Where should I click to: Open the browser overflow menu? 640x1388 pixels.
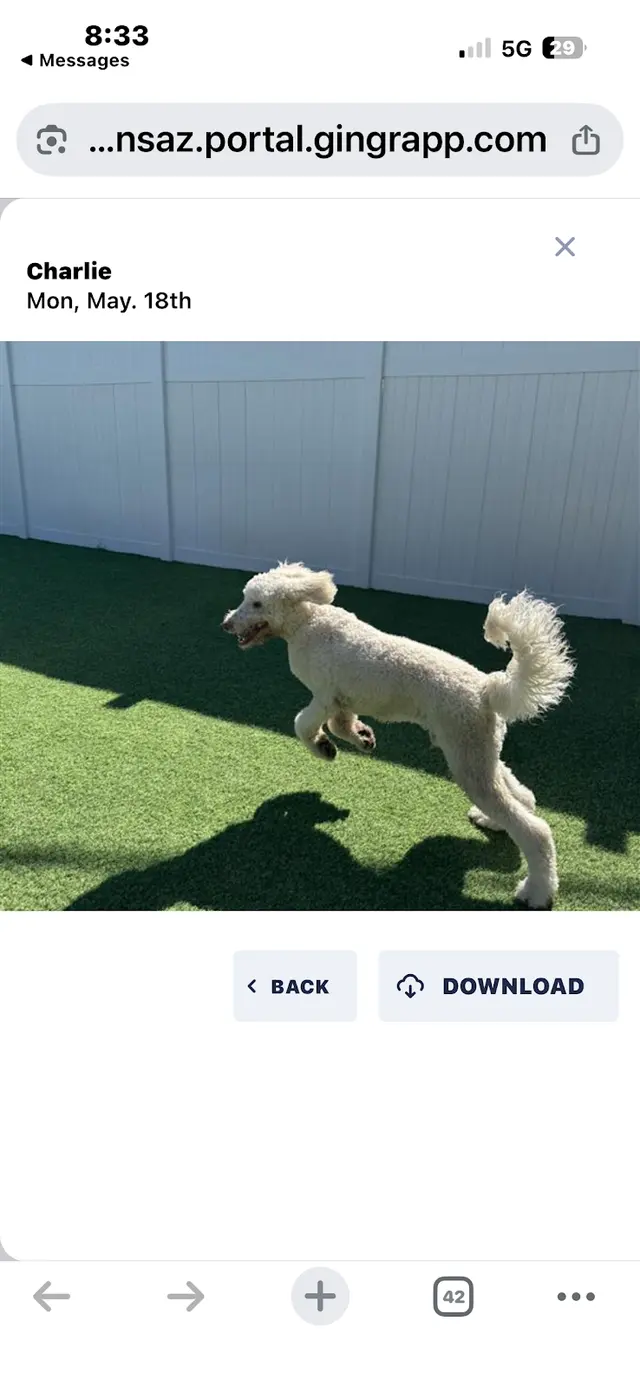(x=576, y=1297)
